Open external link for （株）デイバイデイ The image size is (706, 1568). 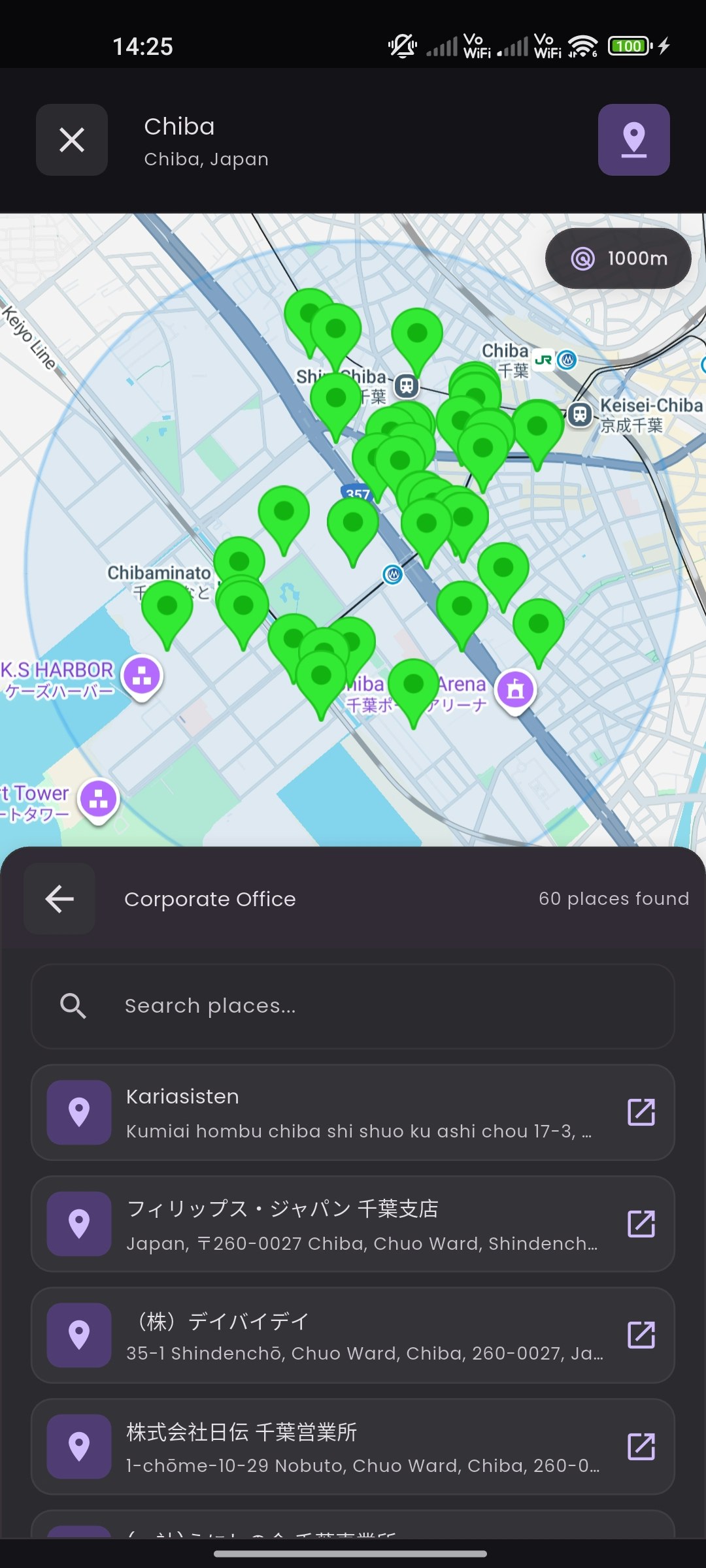point(641,1335)
